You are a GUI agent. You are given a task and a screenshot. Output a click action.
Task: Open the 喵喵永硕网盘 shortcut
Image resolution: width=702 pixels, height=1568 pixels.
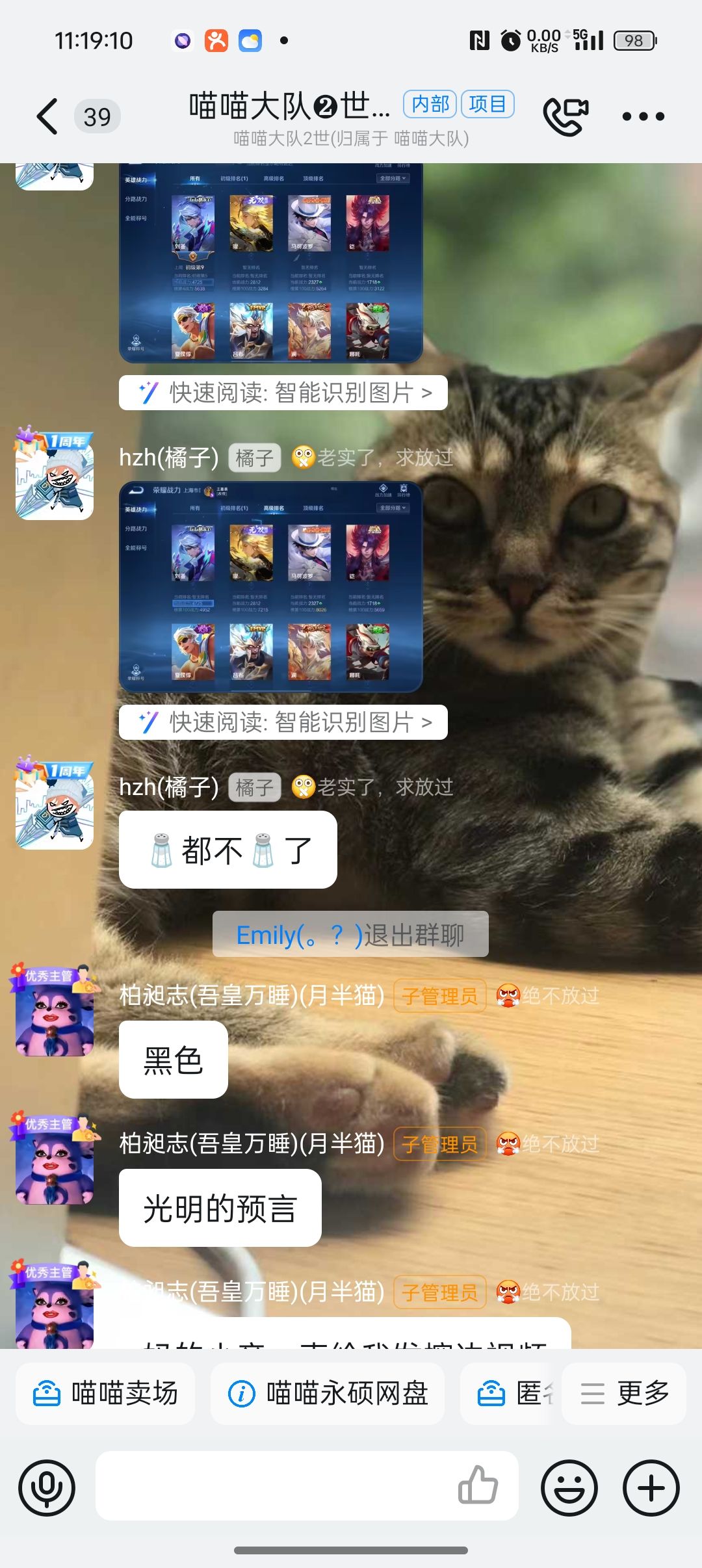pyautogui.click(x=328, y=1393)
